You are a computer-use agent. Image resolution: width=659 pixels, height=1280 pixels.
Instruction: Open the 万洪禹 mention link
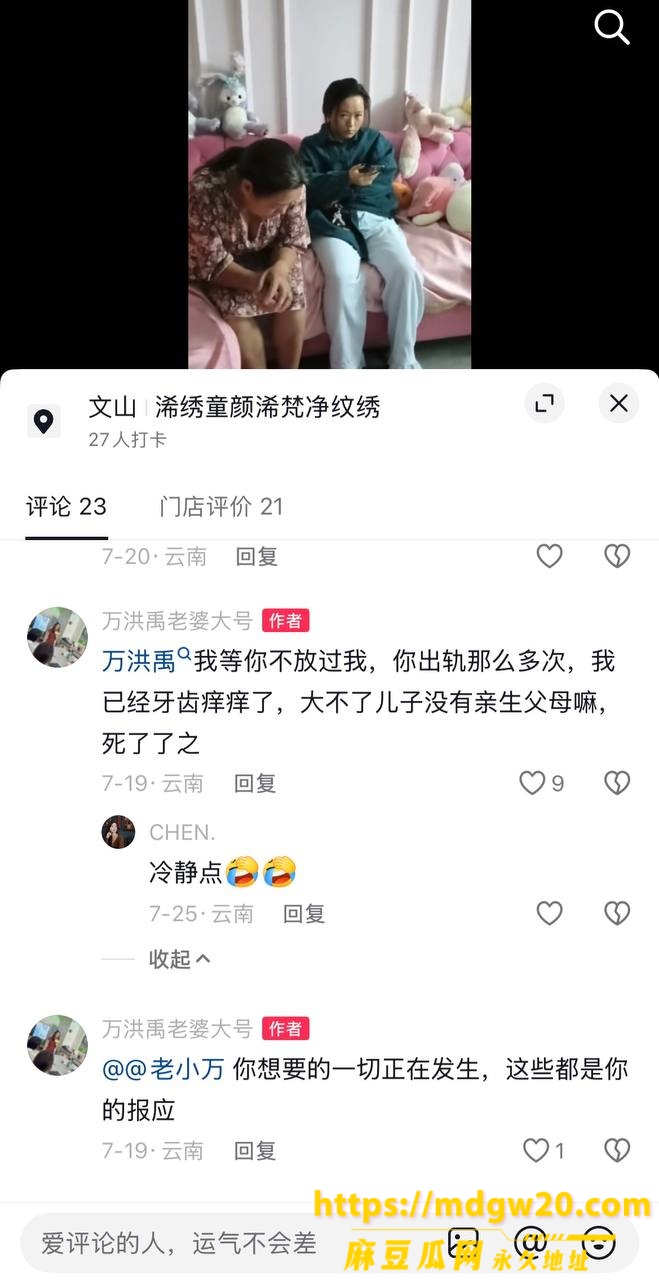pyautogui.click(x=139, y=661)
